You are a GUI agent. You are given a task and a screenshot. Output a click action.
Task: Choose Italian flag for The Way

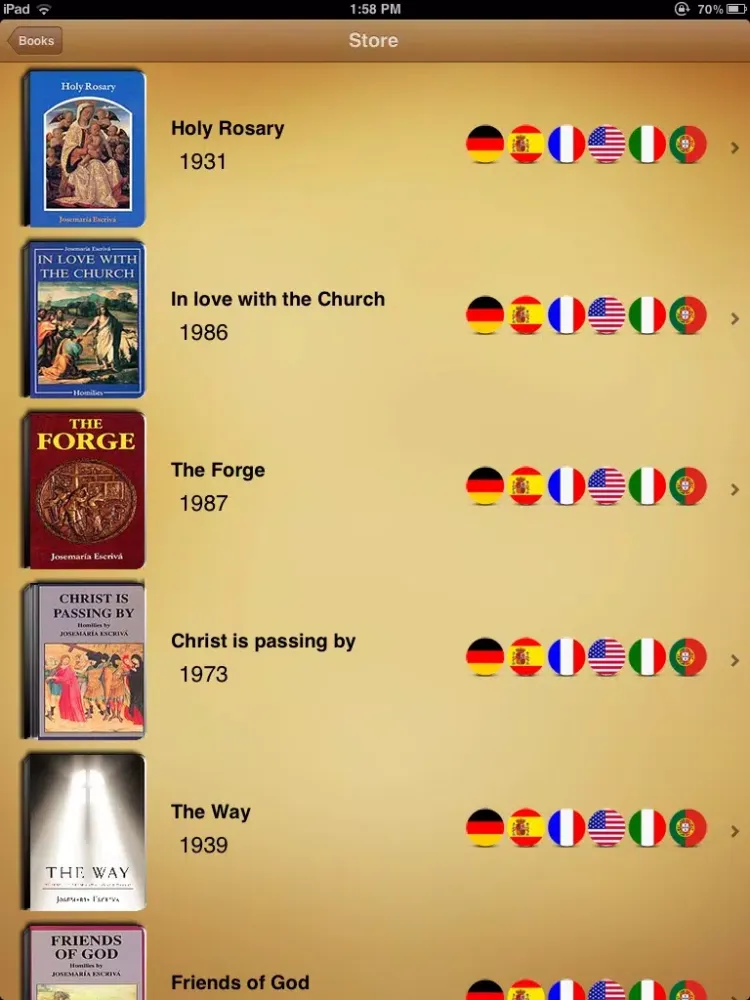(647, 828)
